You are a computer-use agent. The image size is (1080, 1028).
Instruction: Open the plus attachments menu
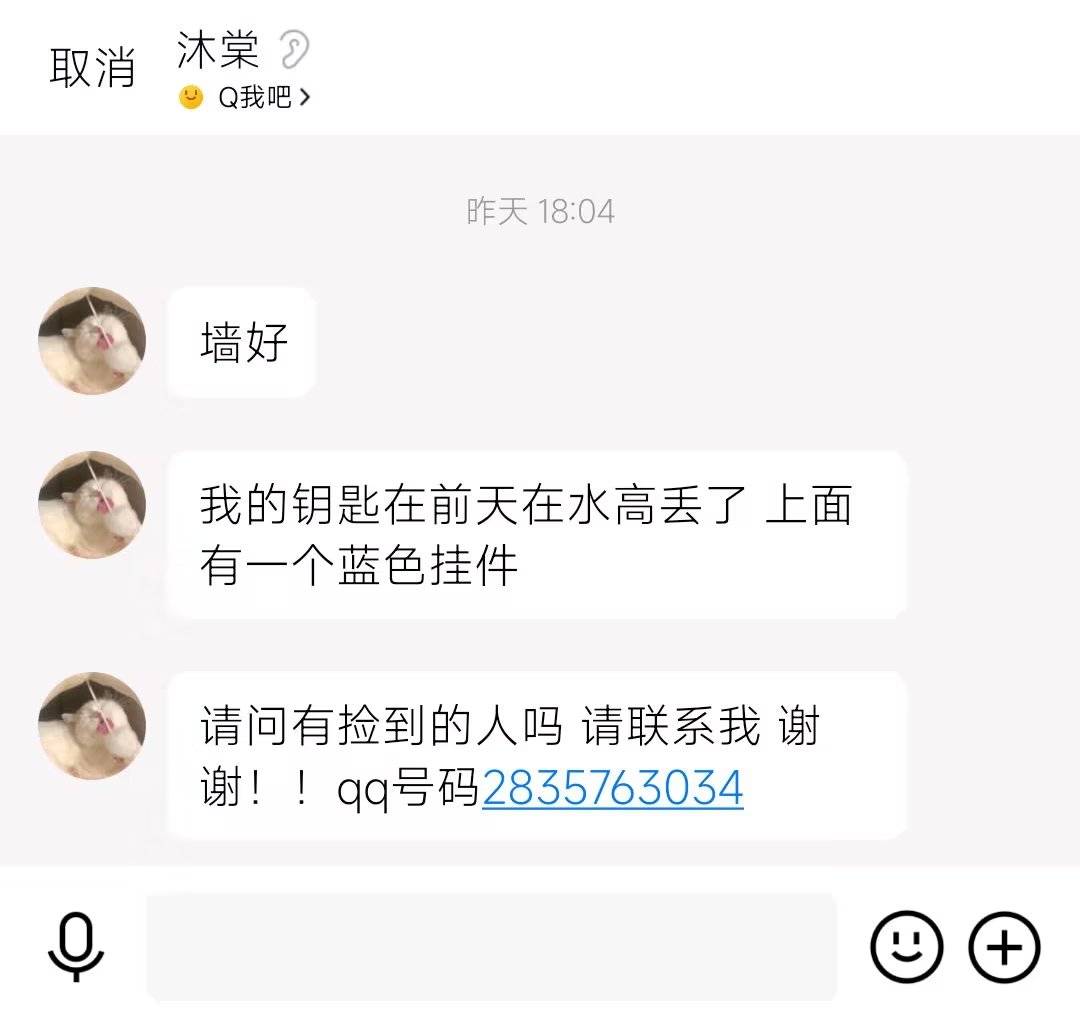(x=1004, y=946)
